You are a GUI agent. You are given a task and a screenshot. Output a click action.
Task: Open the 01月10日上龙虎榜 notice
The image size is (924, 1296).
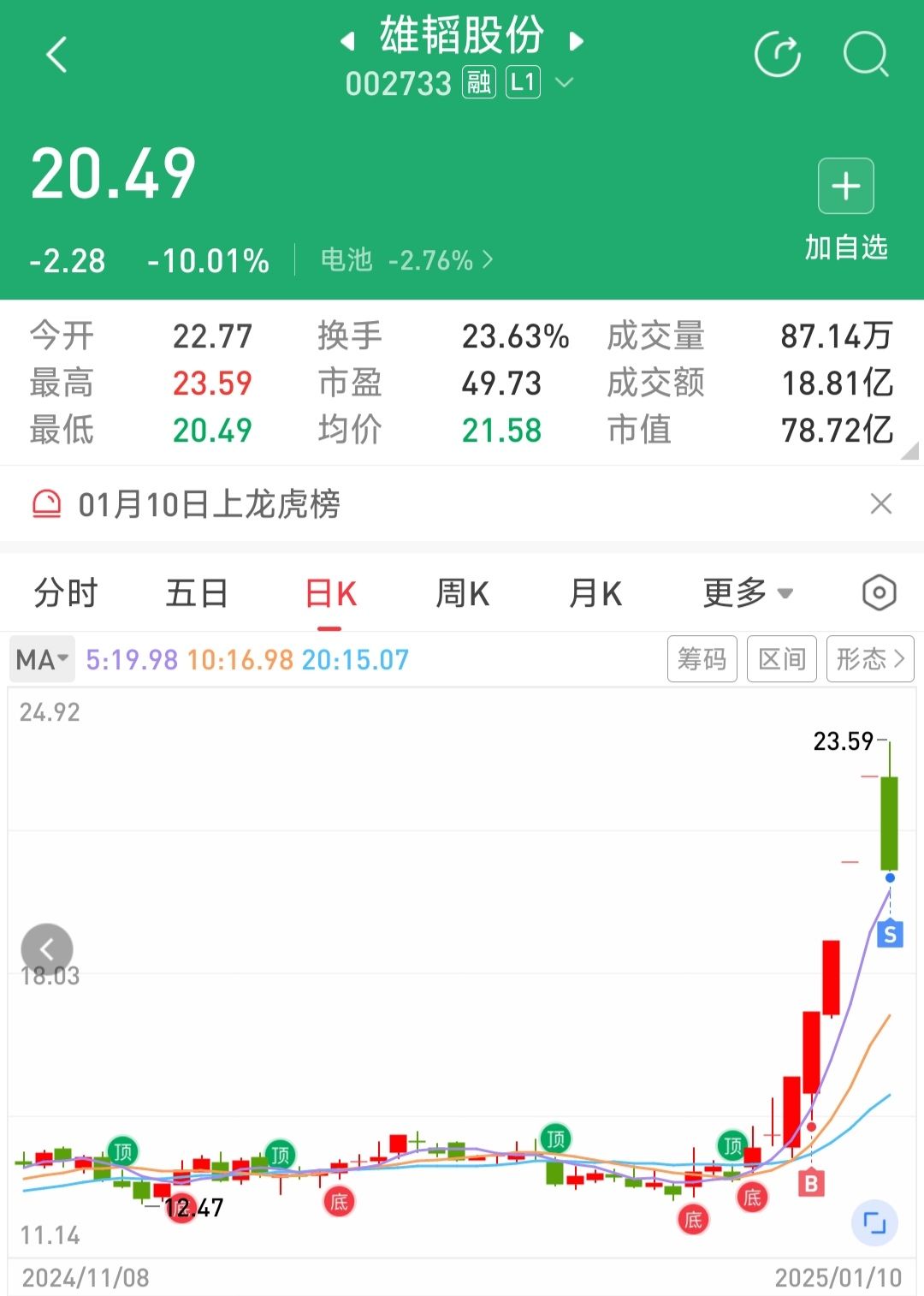coord(210,504)
